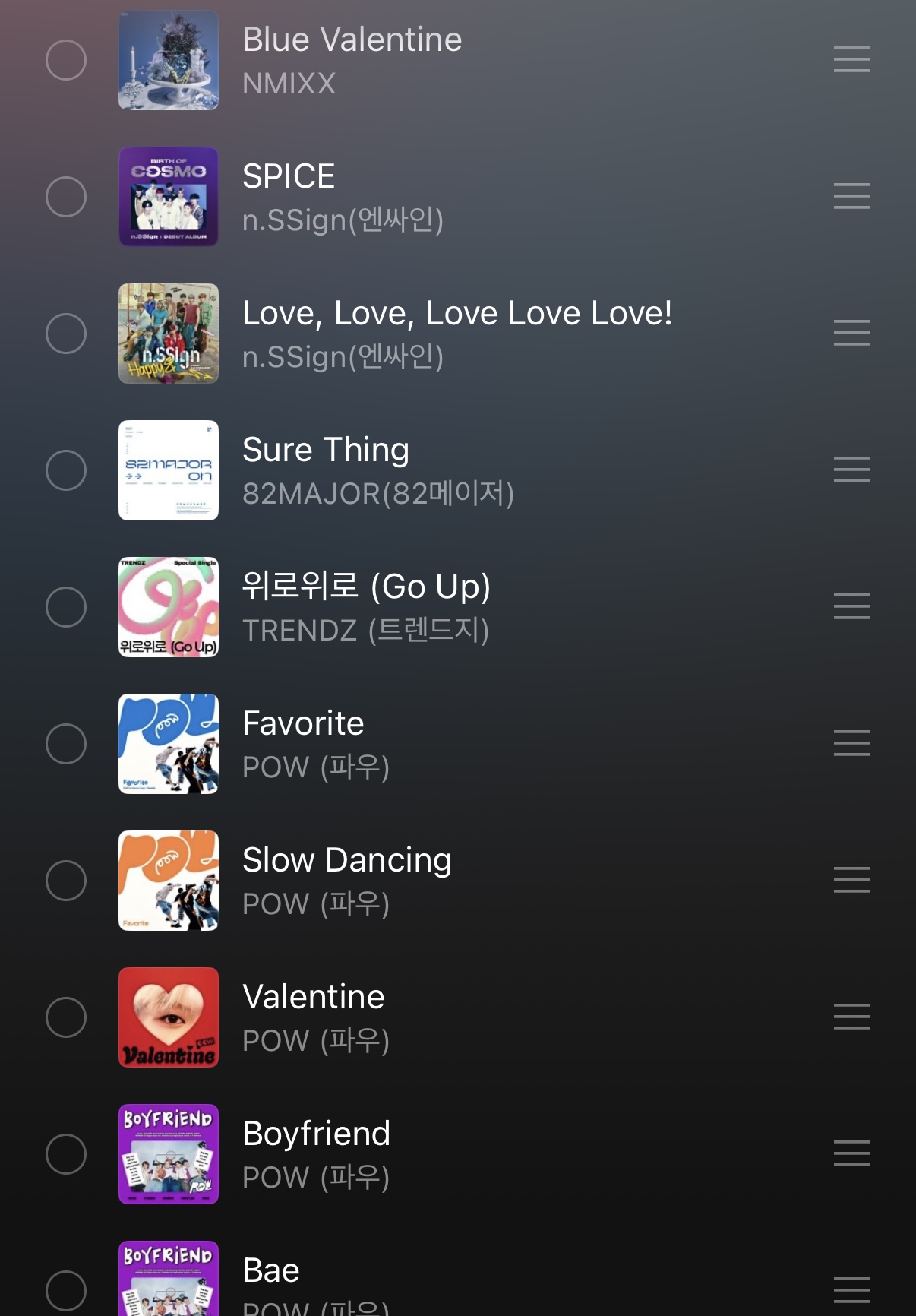
Task: Check the circle next to SPICE
Action: tap(66, 197)
